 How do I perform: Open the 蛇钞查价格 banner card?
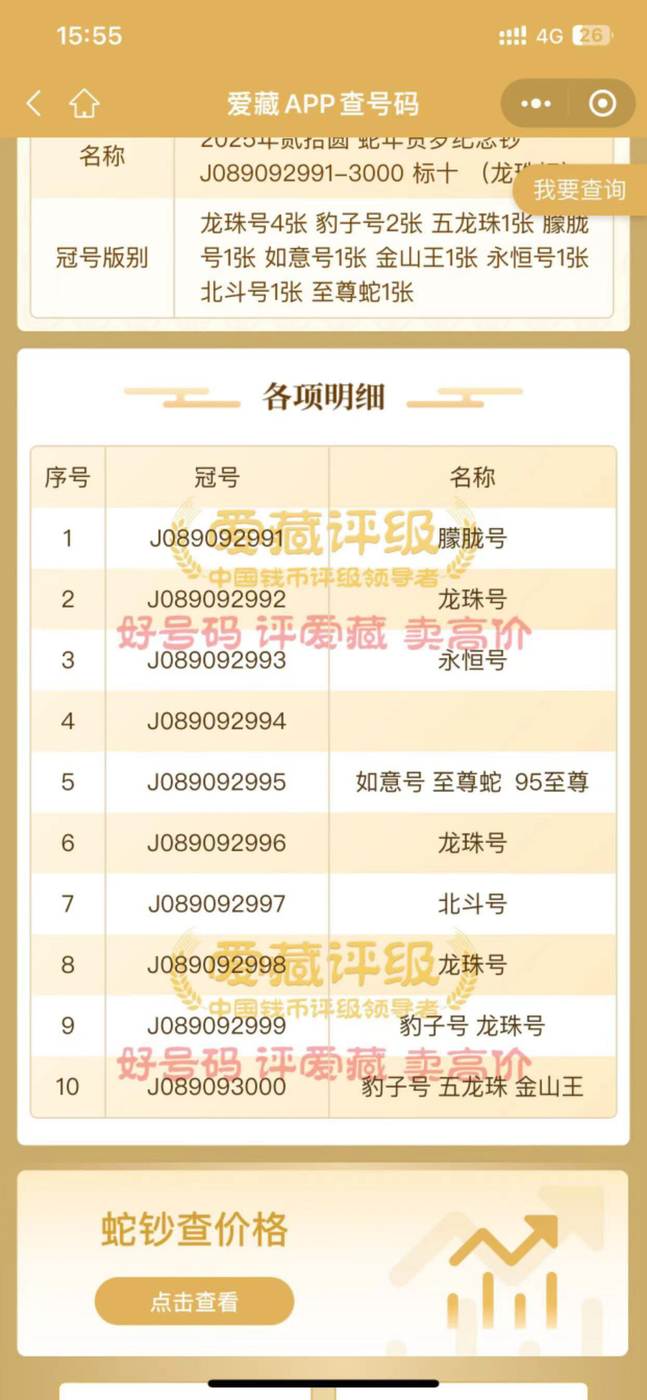(x=323, y=1264)
